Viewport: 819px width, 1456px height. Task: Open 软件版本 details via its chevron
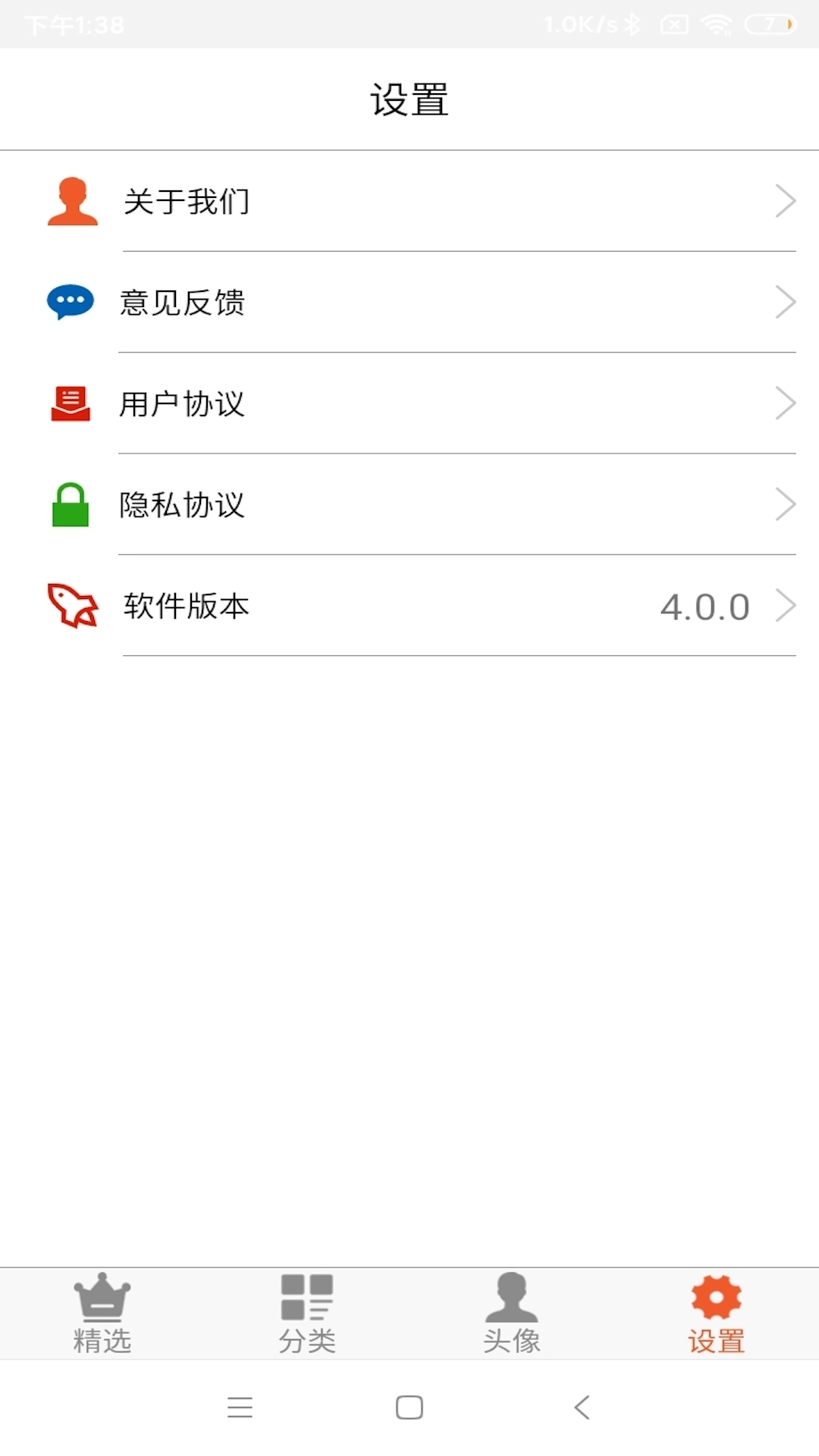(786, 606)
